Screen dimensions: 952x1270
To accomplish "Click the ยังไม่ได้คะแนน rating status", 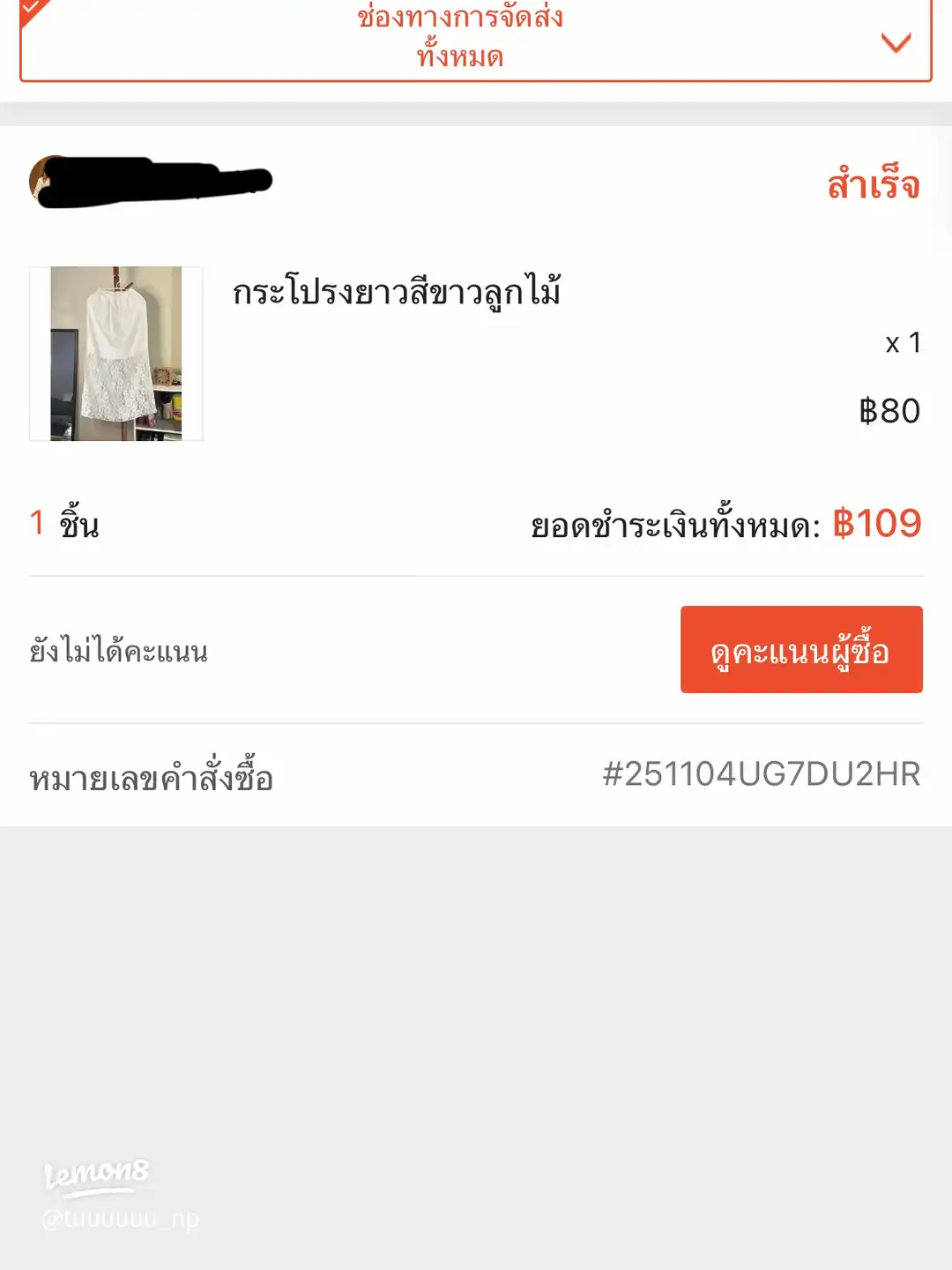I will click(x=119, y=651).
